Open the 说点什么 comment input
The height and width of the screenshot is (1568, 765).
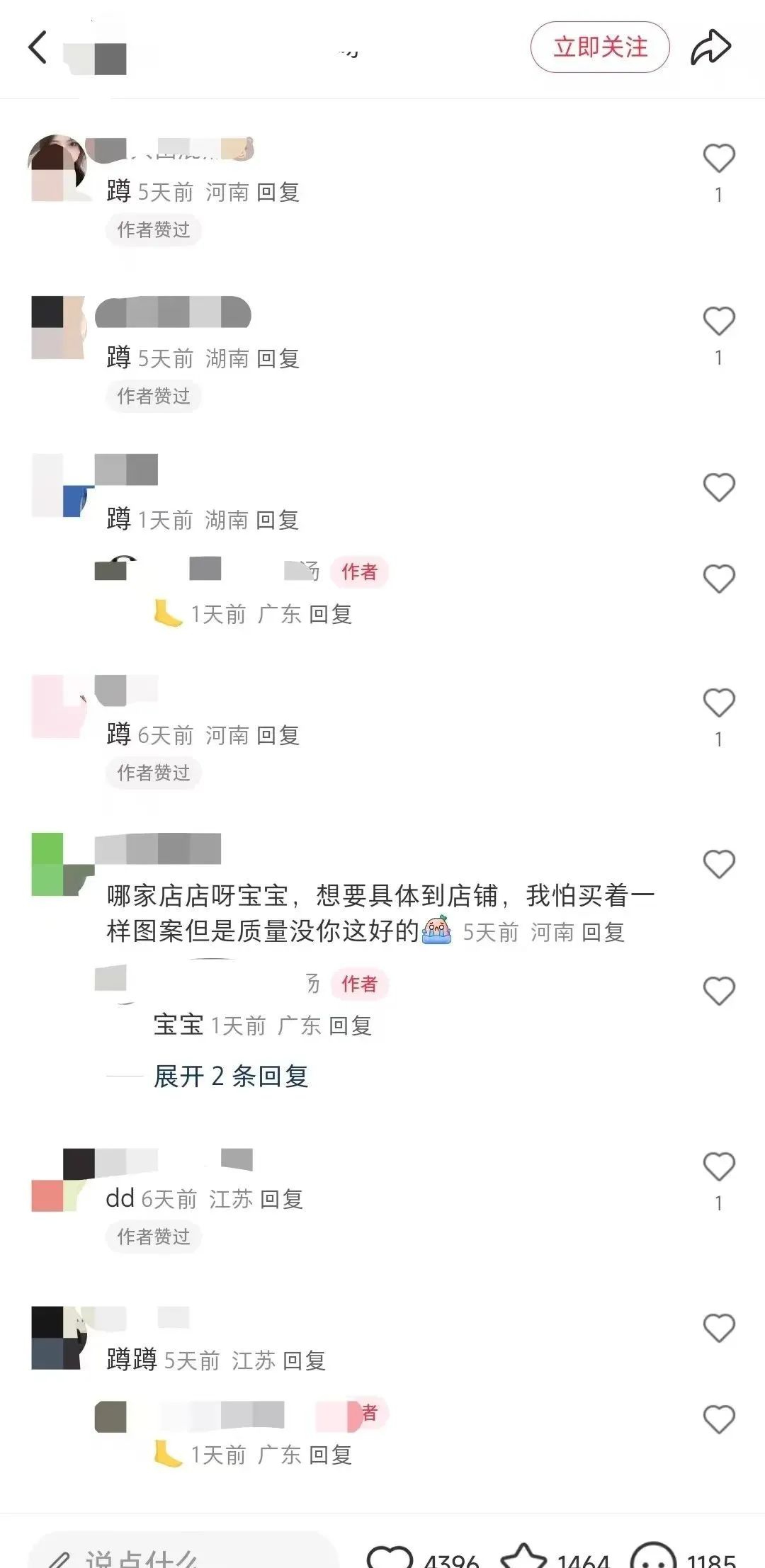[x=184, y=1555]
